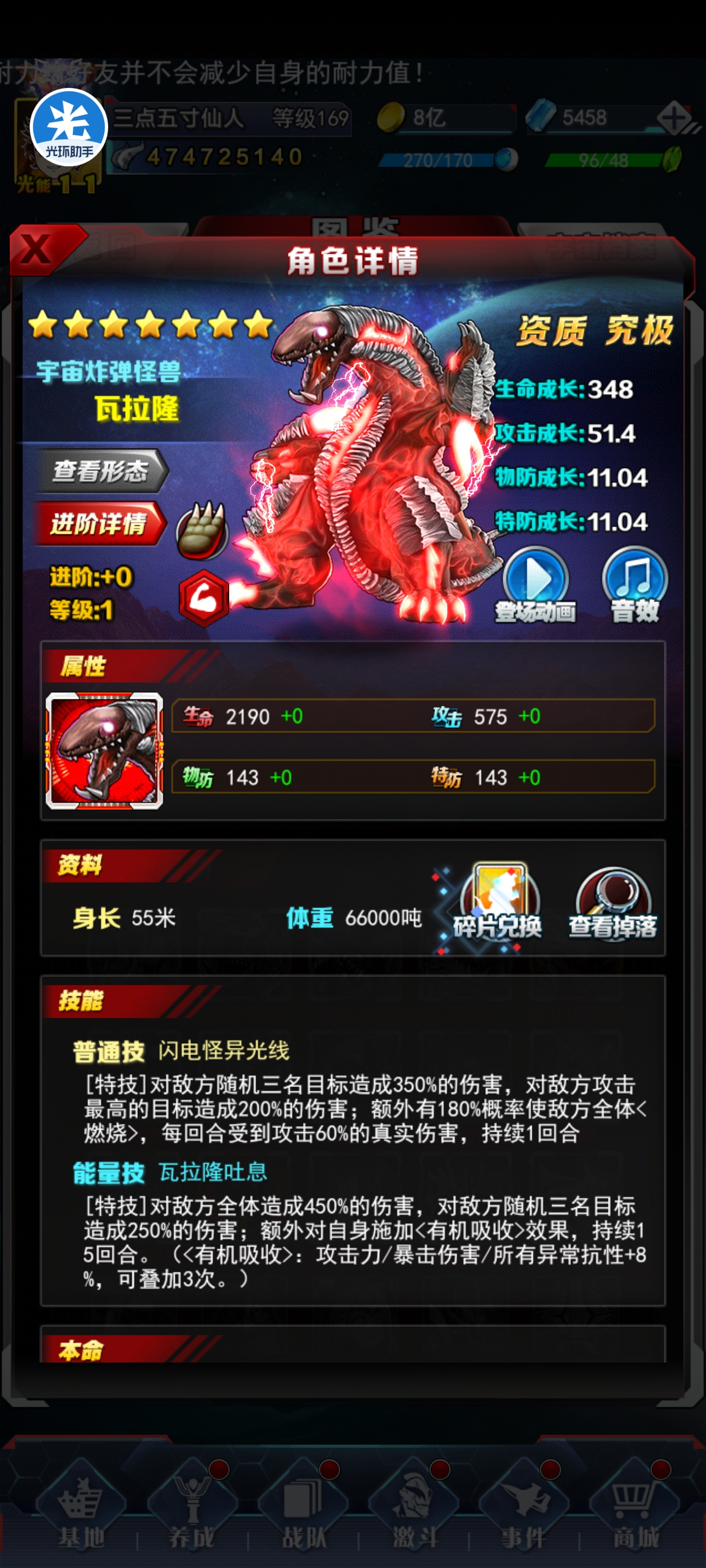Open 进阶详情 advancement details

[99, 524]
